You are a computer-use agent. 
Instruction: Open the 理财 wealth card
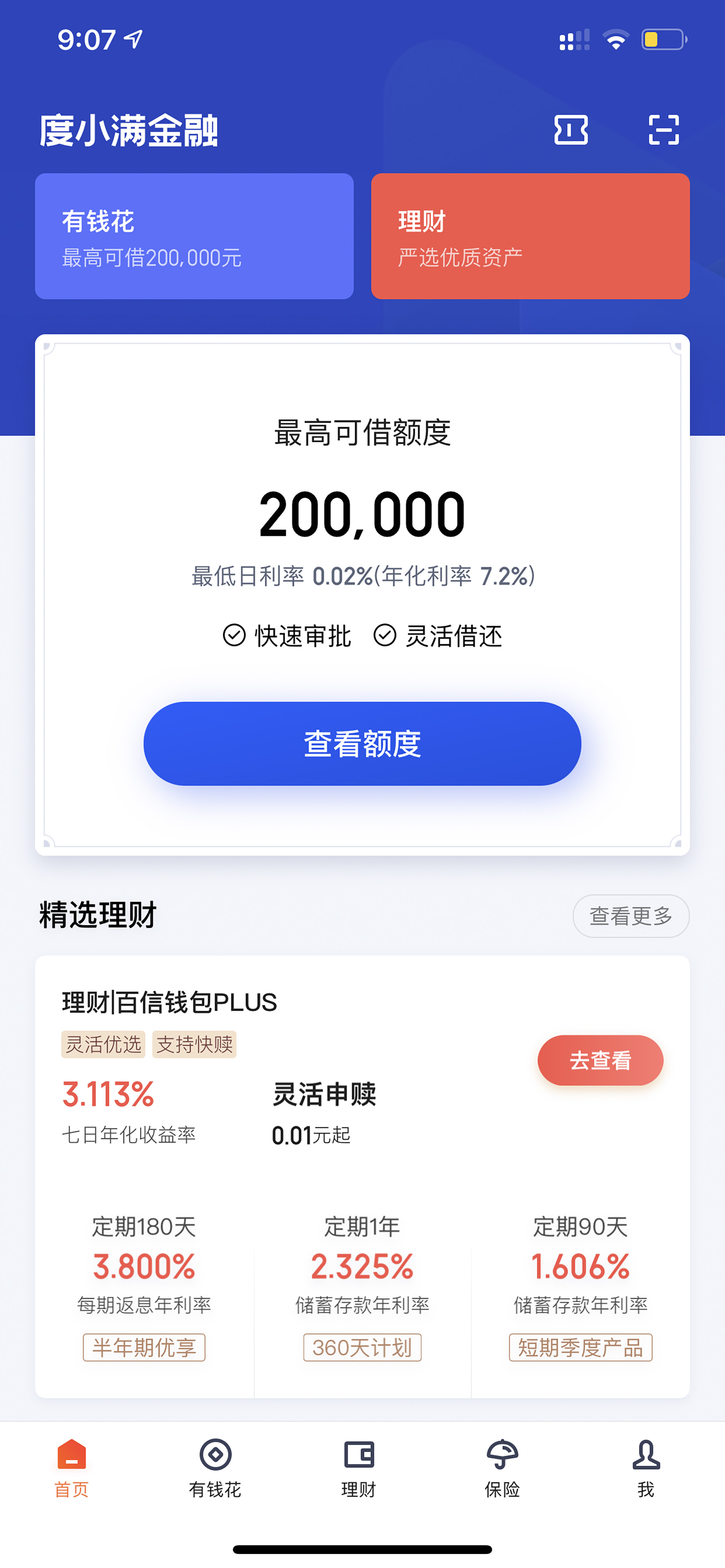pyautogui.click(x=530, y=236)
